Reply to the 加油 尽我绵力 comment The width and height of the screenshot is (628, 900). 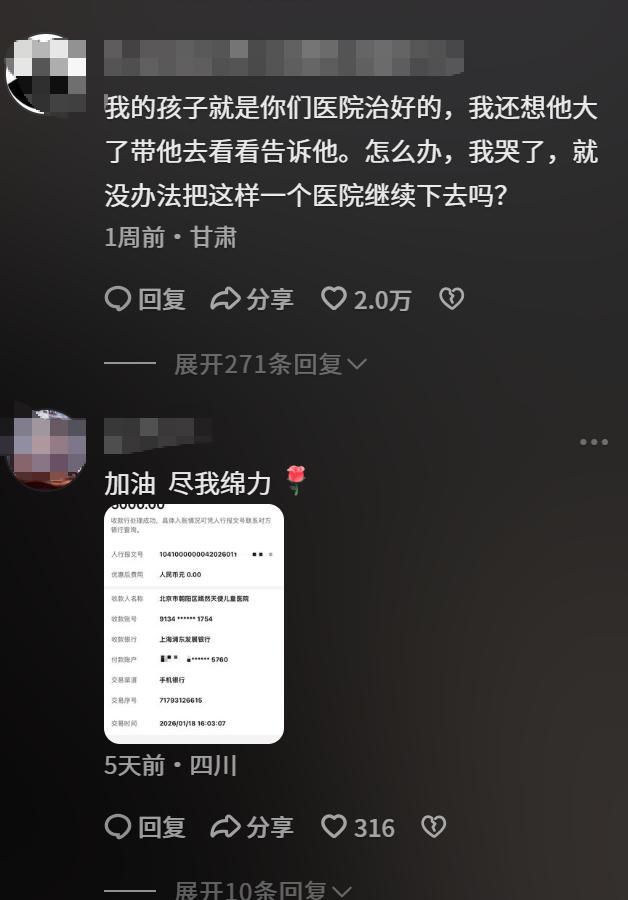(x=145, y=827)
